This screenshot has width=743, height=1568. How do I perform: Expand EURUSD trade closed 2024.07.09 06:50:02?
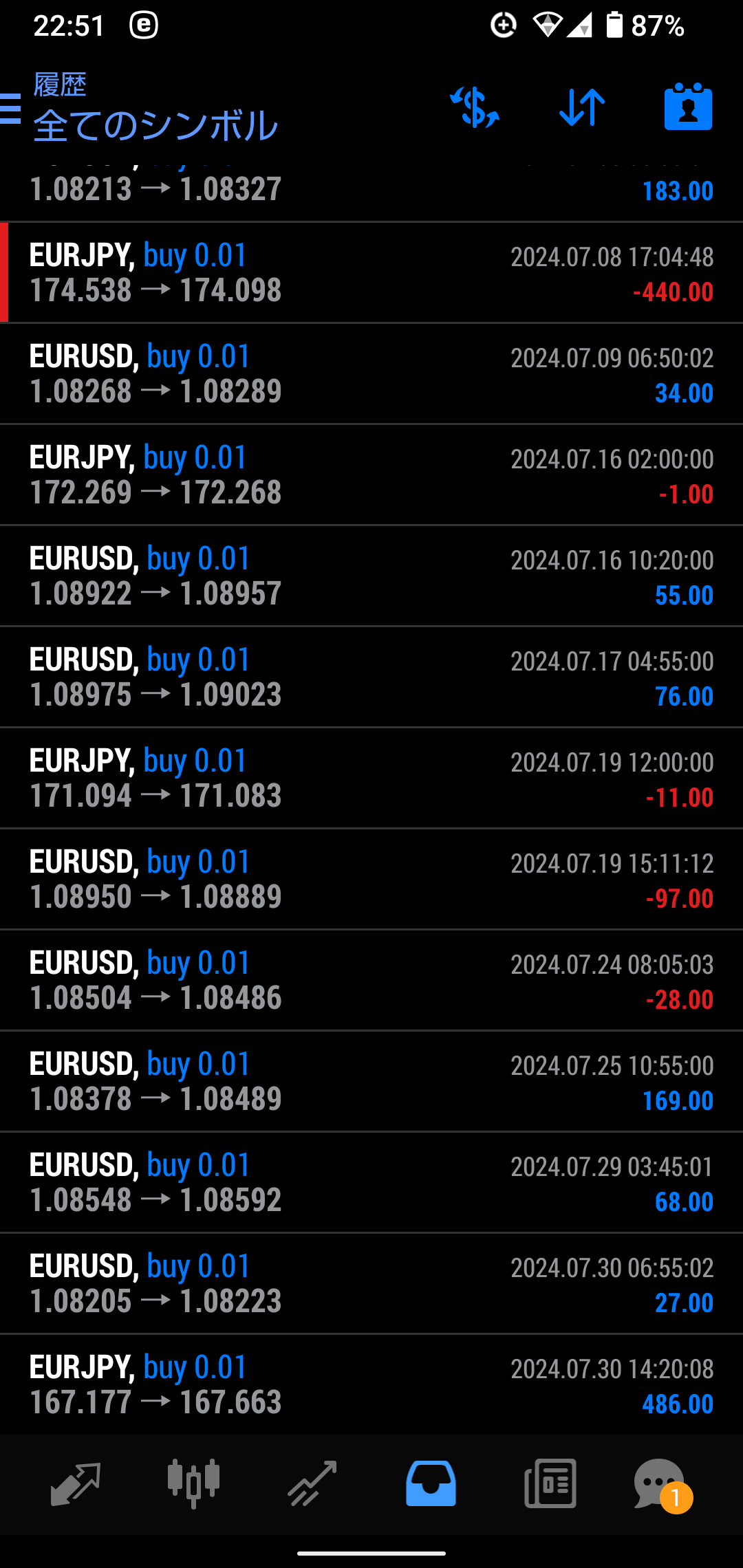(x=371, y=374)
